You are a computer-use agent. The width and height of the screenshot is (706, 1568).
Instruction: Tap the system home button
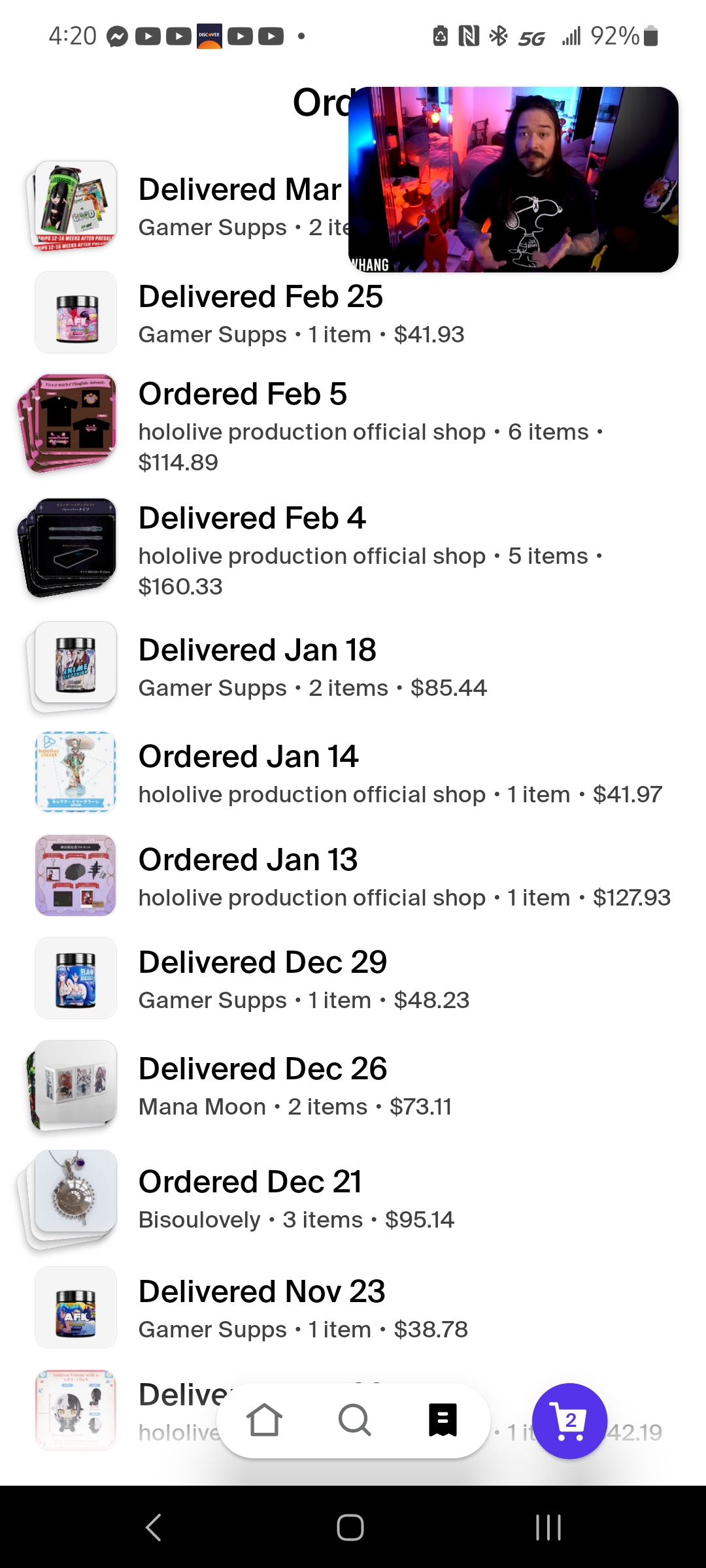(x=350, y=1527)
